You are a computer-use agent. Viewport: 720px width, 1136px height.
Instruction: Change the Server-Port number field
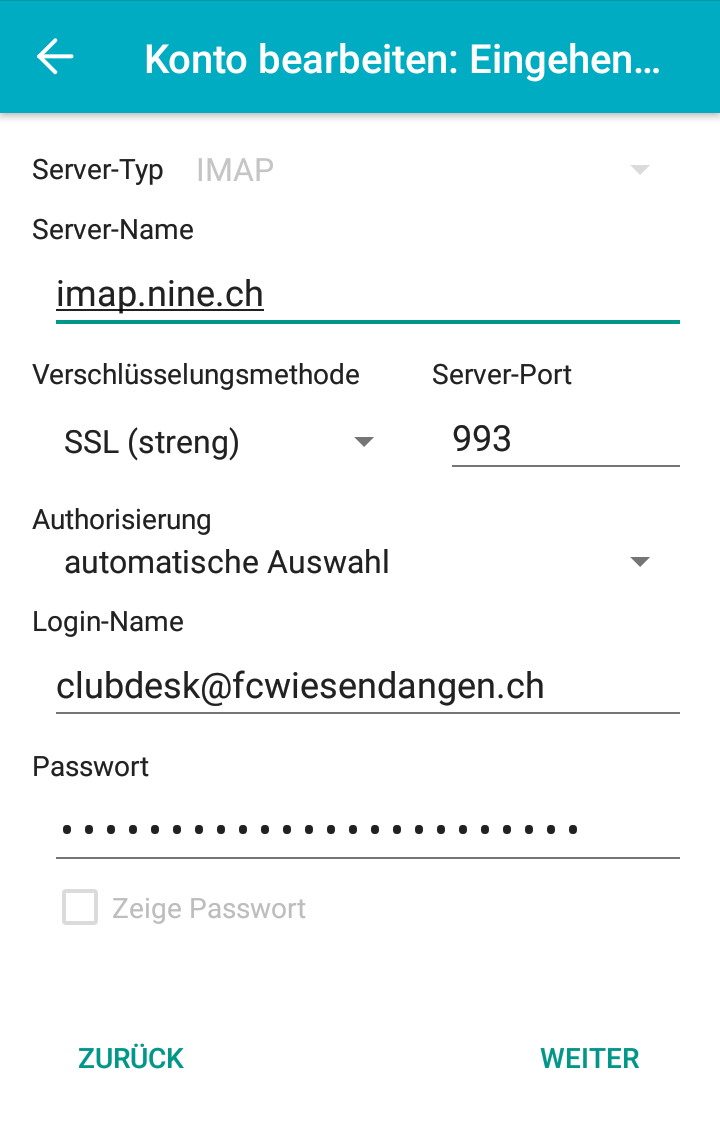(565, 440)
